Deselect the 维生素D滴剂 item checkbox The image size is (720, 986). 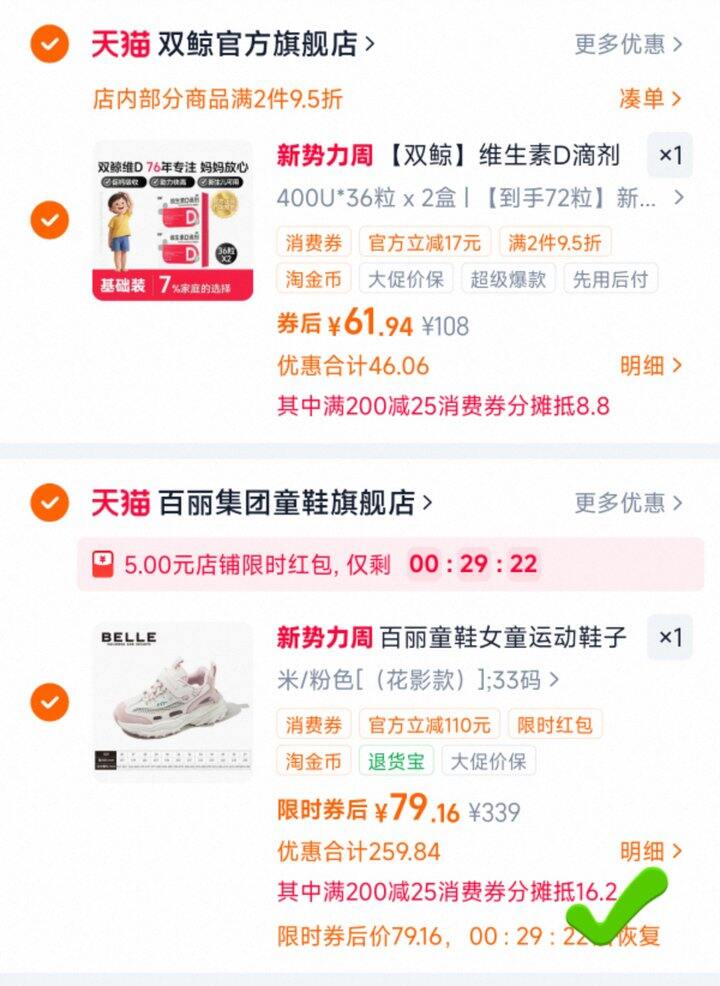[50, 220]
